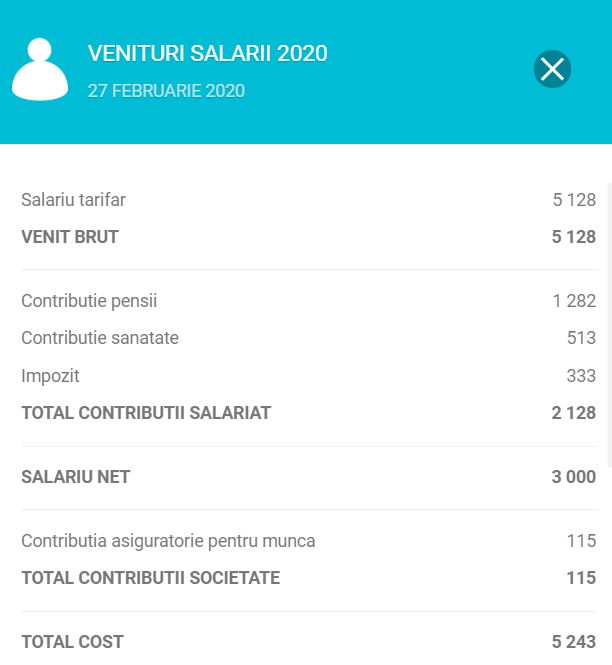The image size is (612, 665).
Task: Close the Venituri Salarii 2020 panel
Action: [552, 69]
